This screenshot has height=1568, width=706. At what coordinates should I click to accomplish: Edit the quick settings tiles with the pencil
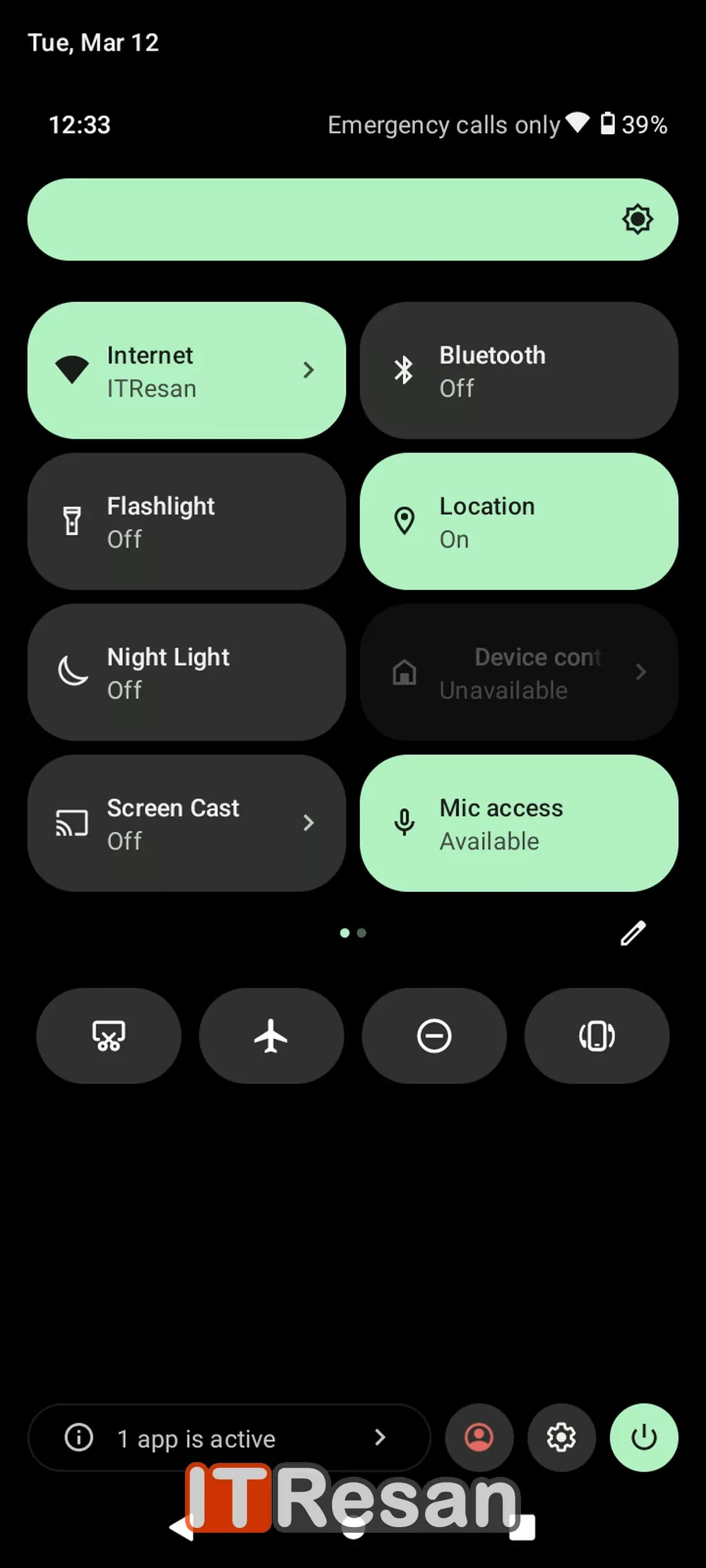click(633, 933)
